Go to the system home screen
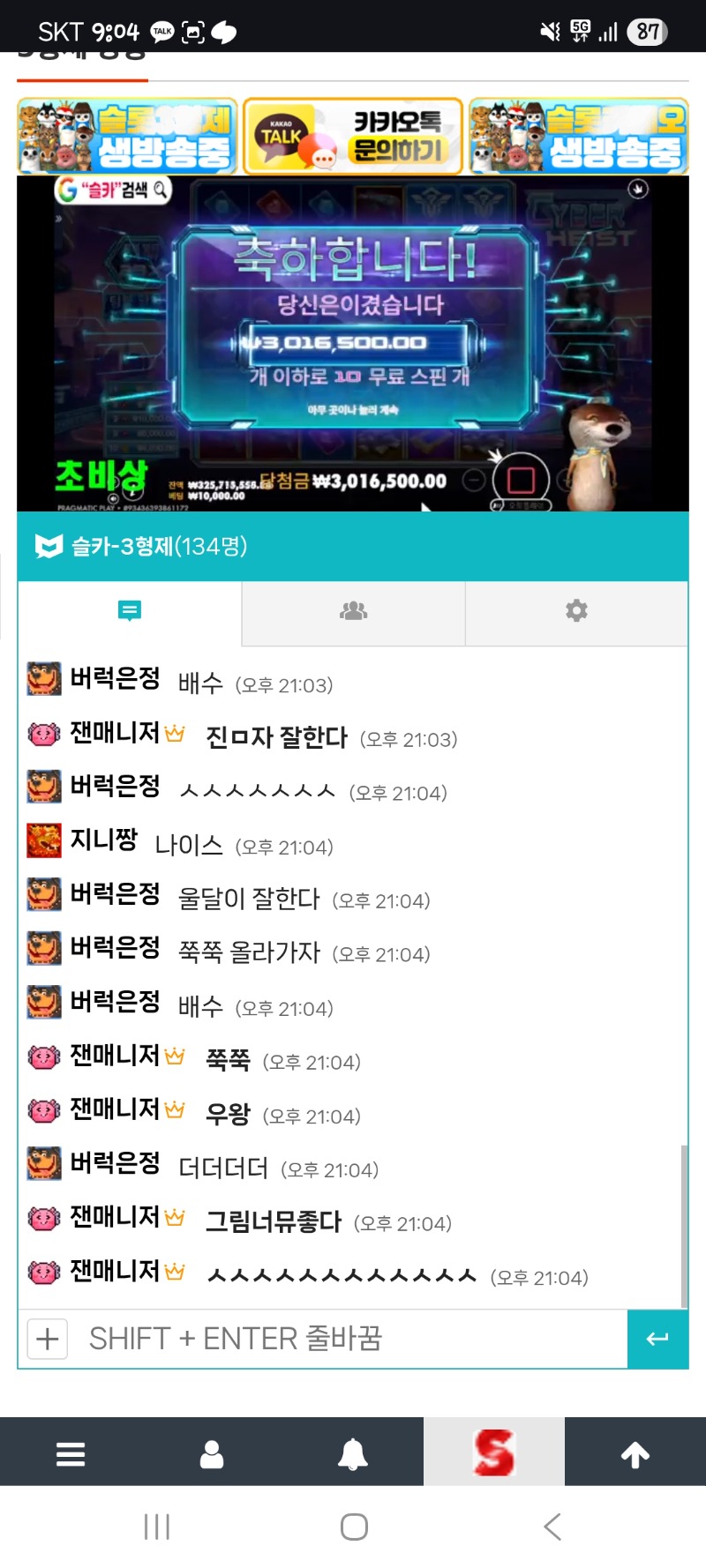This screenshot has width=706, height=1568. (354, 1527)
